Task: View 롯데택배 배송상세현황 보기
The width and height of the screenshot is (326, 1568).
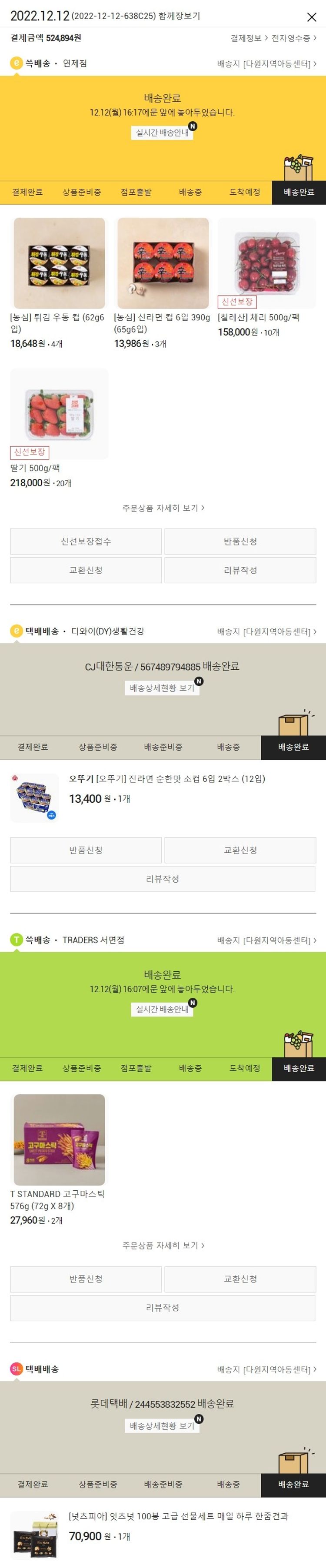Action: (x=162, y=1425)
